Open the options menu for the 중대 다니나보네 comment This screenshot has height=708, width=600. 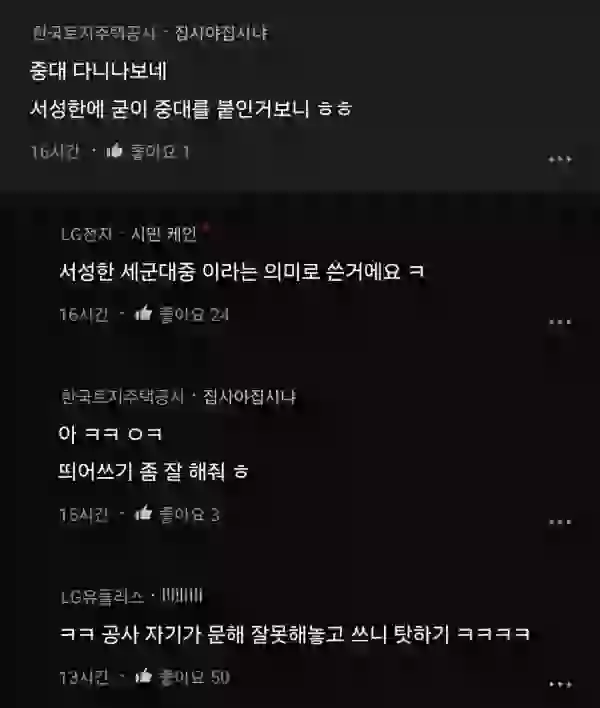click(560, 160)
